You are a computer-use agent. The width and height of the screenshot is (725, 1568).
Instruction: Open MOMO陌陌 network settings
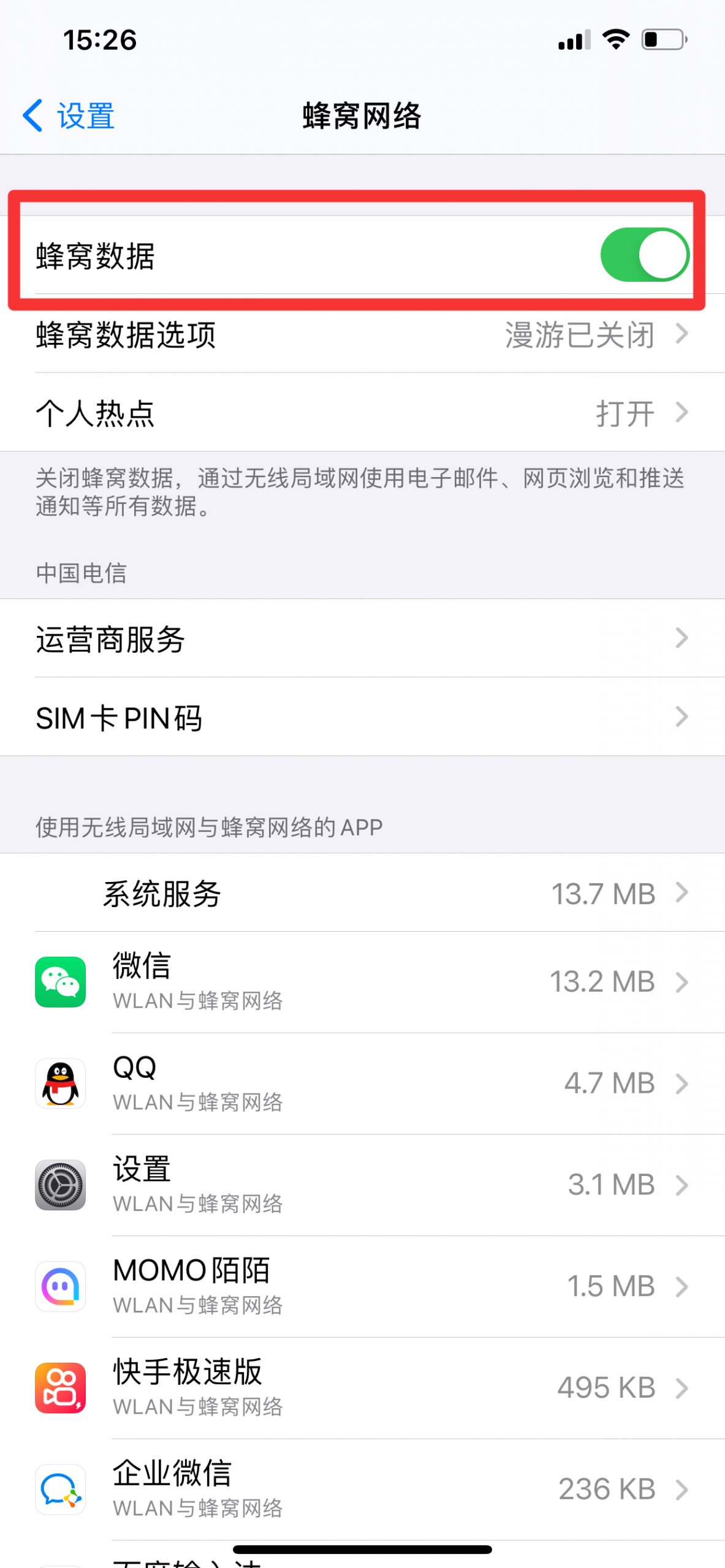pyautogui.click(x=362, y=1287)
